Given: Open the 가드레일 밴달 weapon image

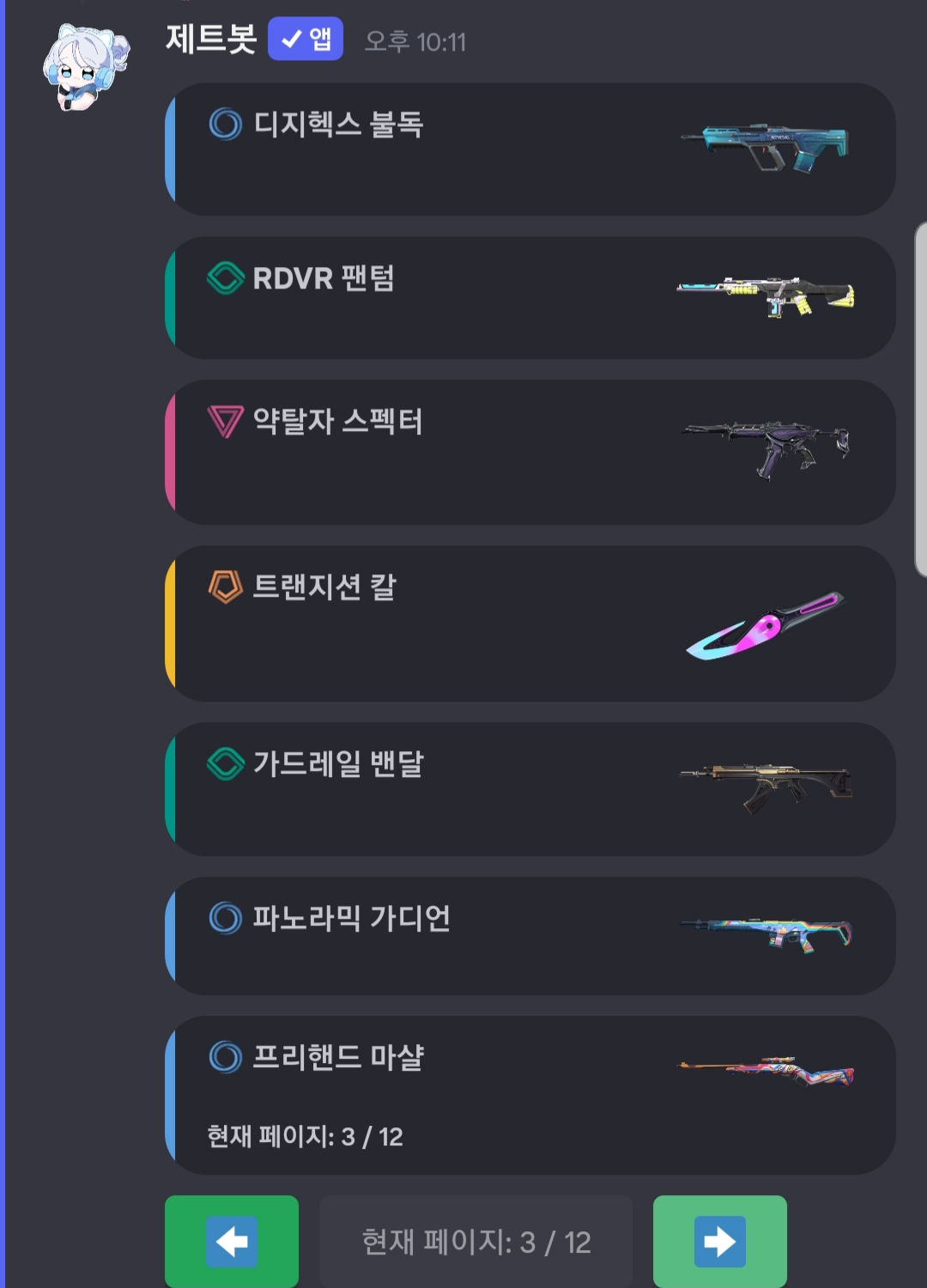Looking at the screenshot, I should pyautogui.click(x=766, y=786).
